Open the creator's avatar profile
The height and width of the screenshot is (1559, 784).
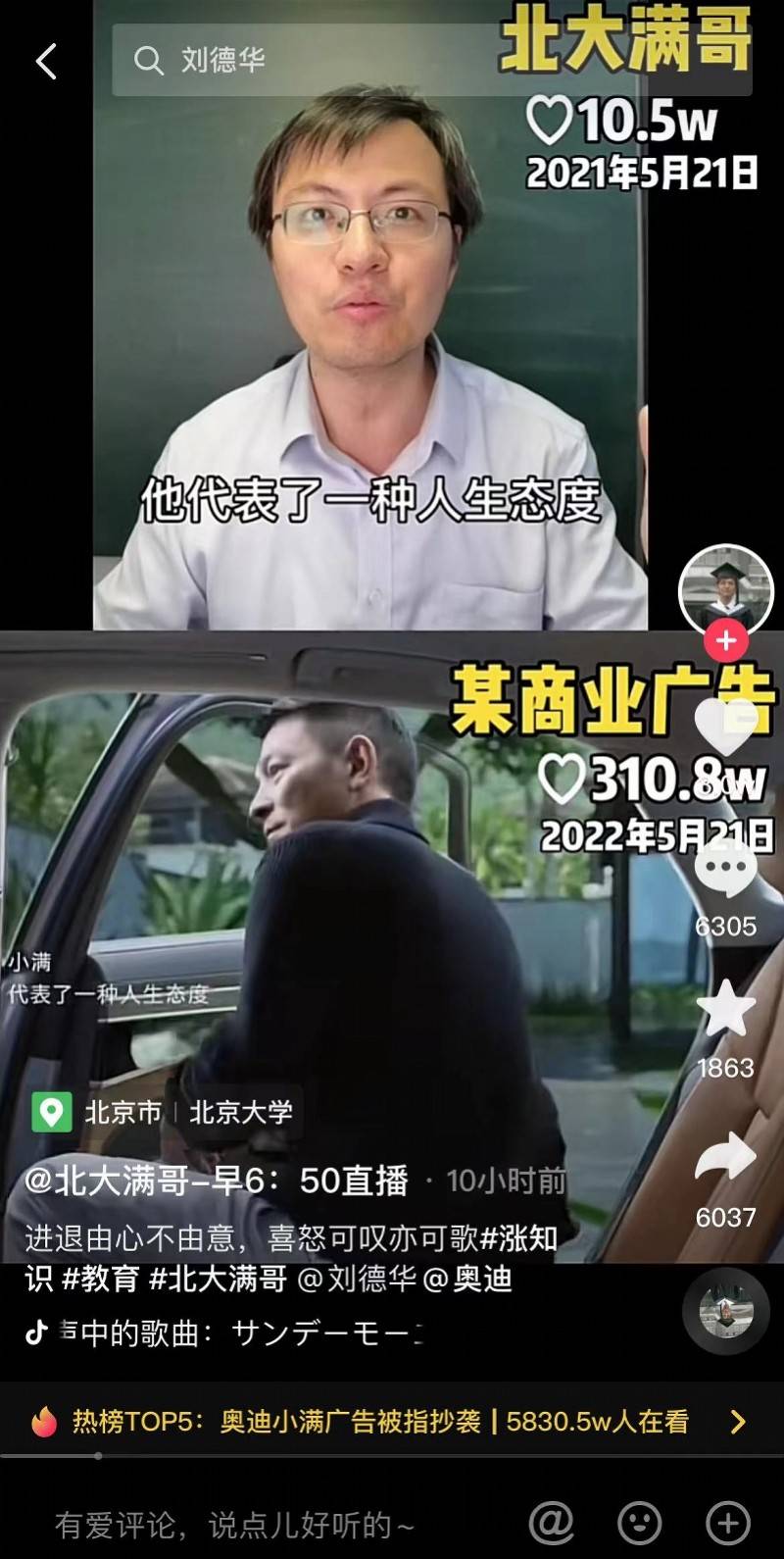pyautogui.click(x=725, y=590)
